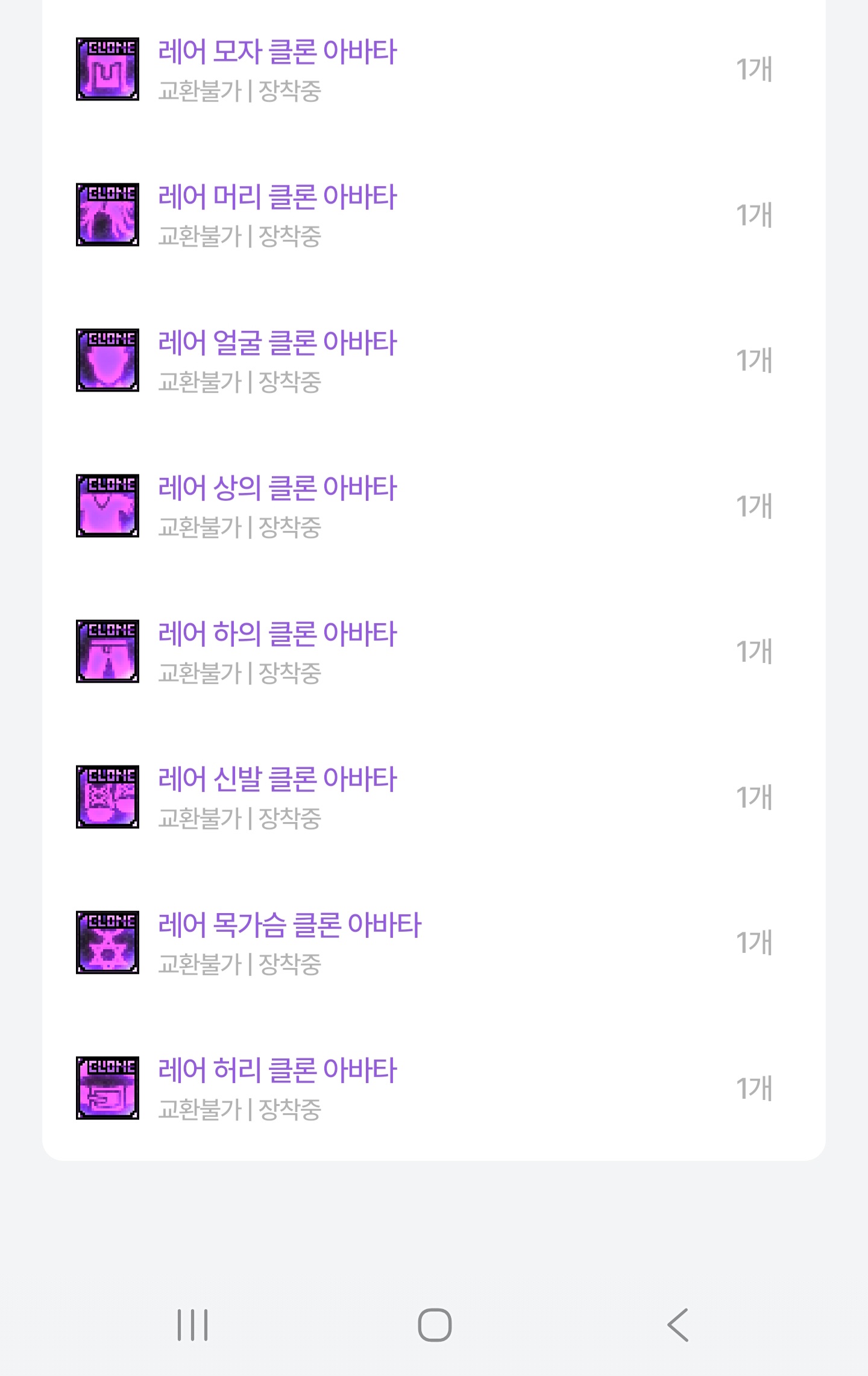This screenshot has height=1376, width=868.
Task: Open 레어 하의 클론 아바타 item
Action: (x=277, y=635)
